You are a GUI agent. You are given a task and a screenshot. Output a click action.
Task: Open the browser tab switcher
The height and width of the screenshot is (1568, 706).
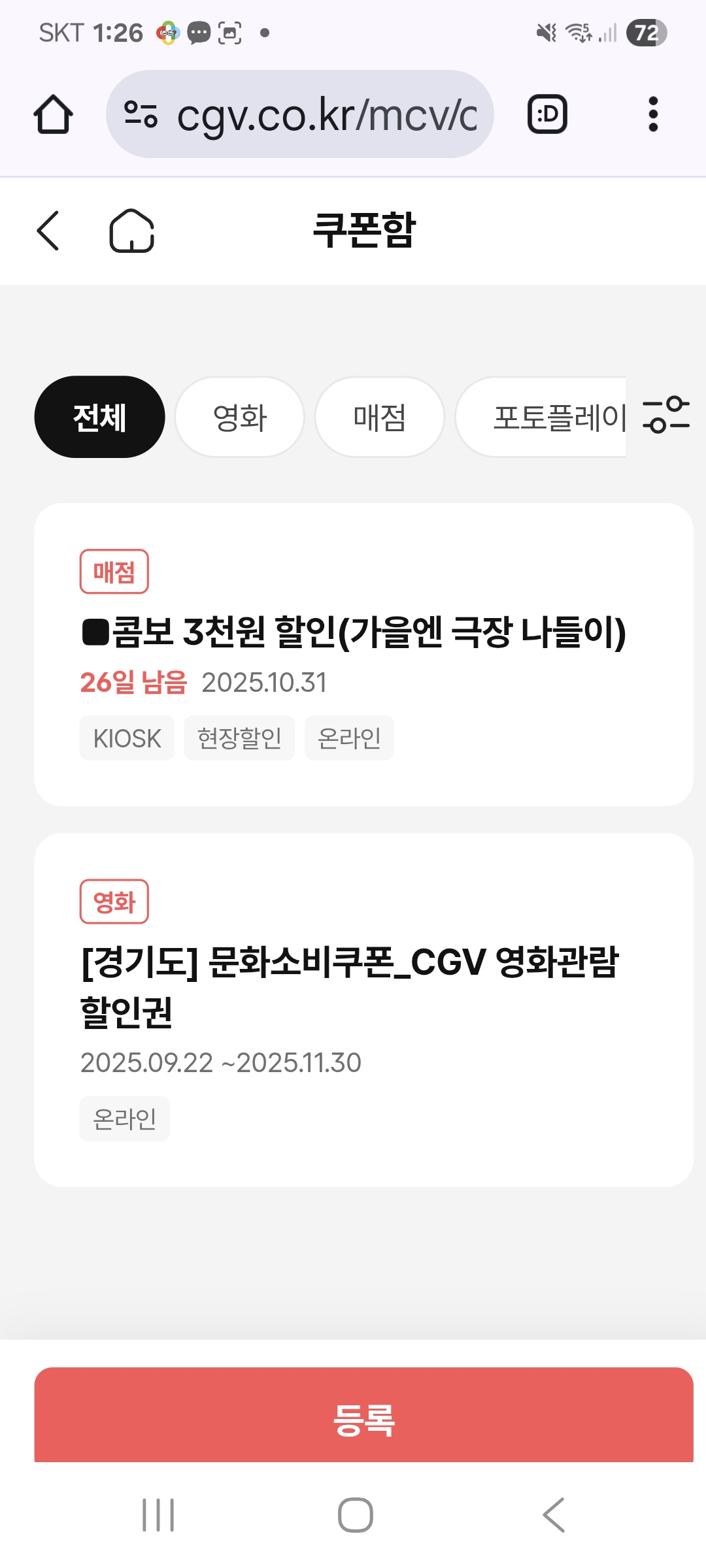[547, 114]
